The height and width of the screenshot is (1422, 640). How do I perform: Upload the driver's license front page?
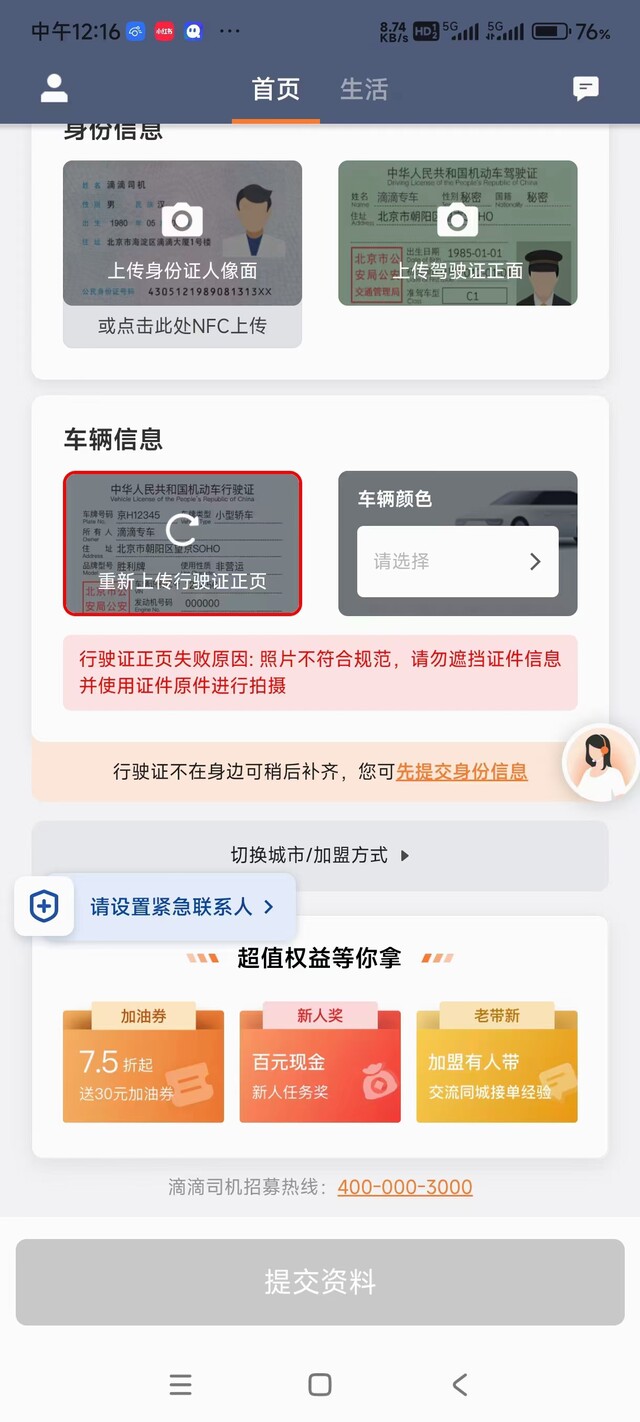(x=457, y=232)
